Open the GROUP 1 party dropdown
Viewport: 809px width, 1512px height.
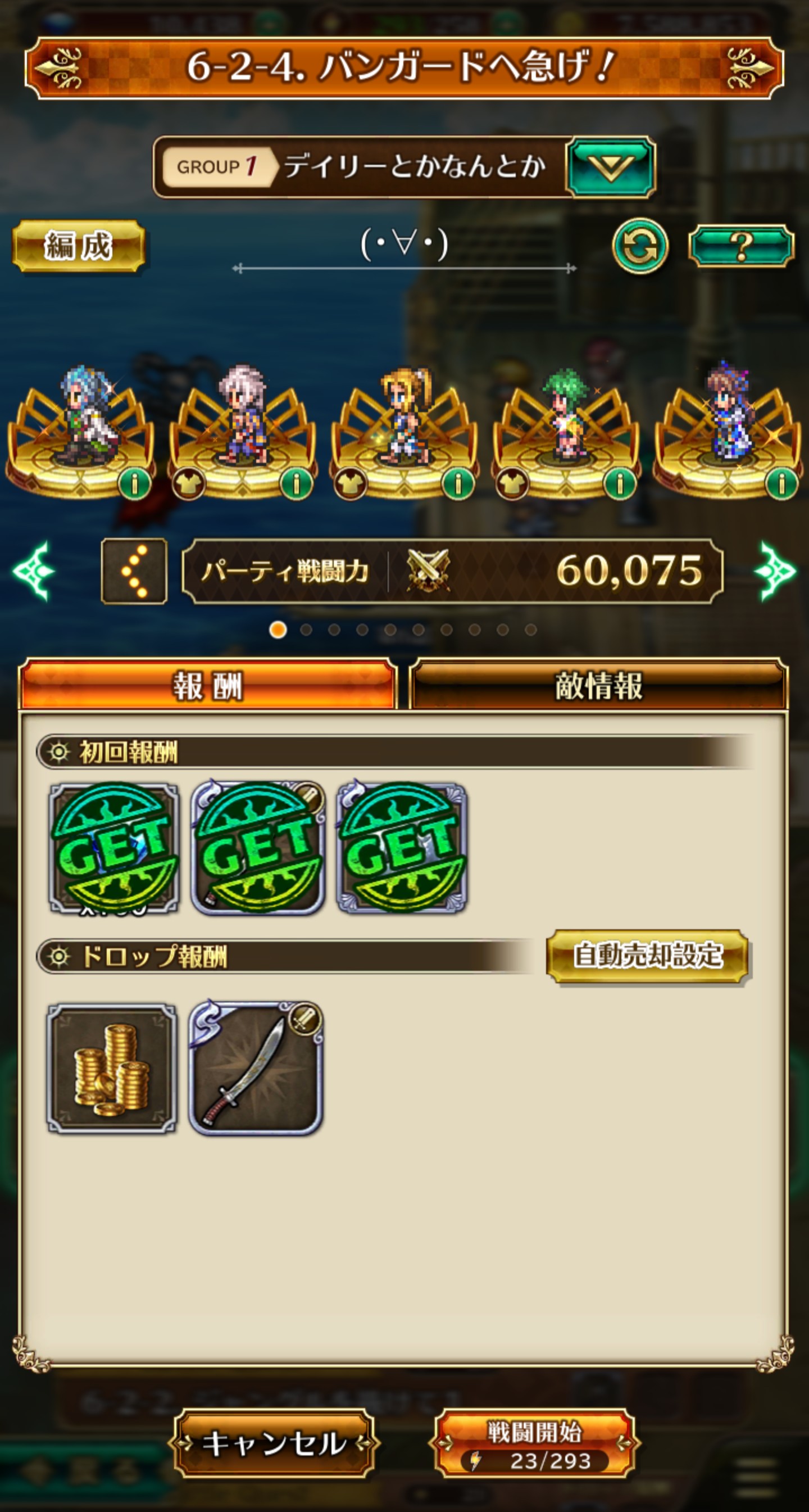tap(610, 168)
